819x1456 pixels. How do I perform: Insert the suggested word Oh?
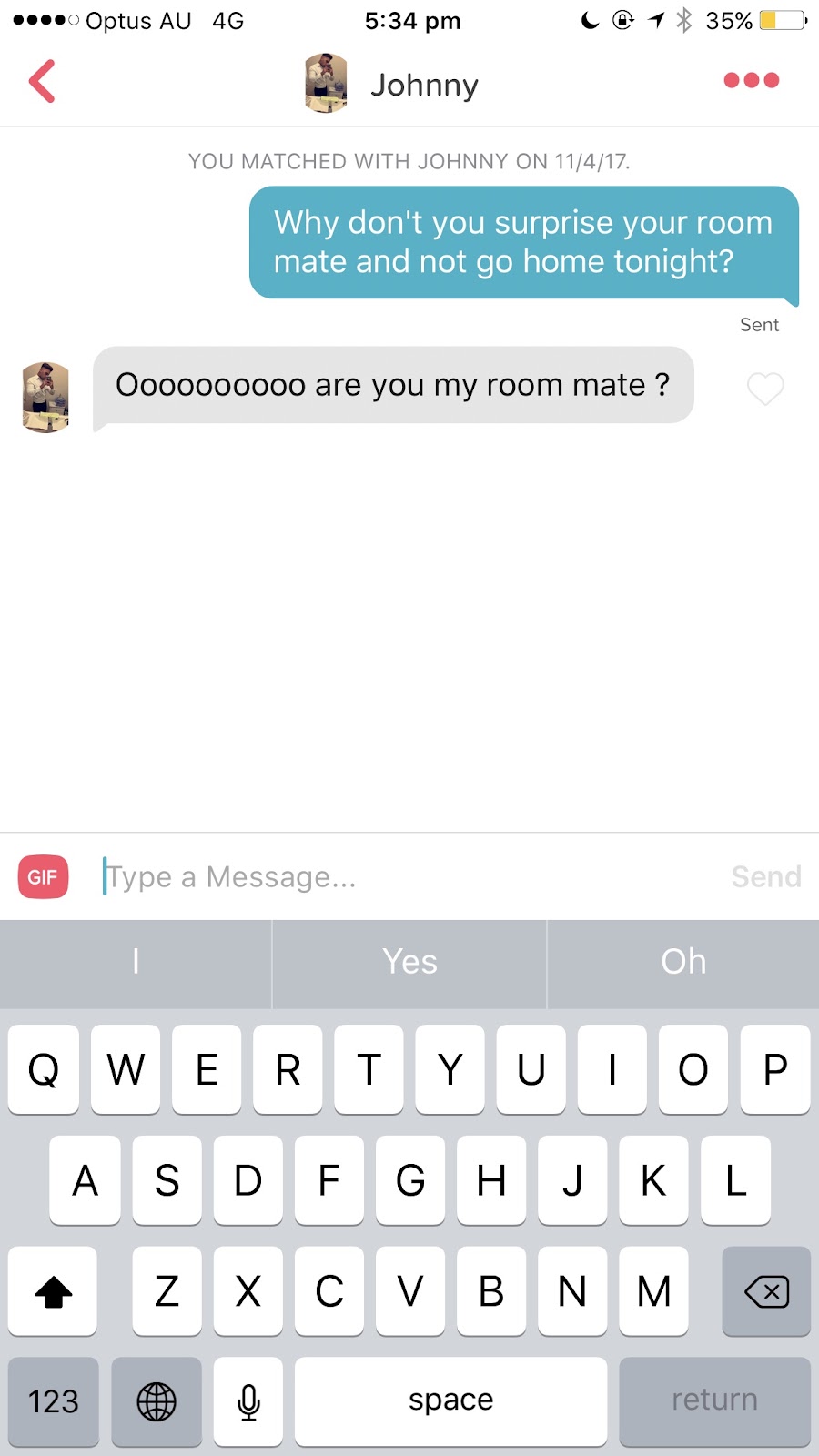(683, 963)
